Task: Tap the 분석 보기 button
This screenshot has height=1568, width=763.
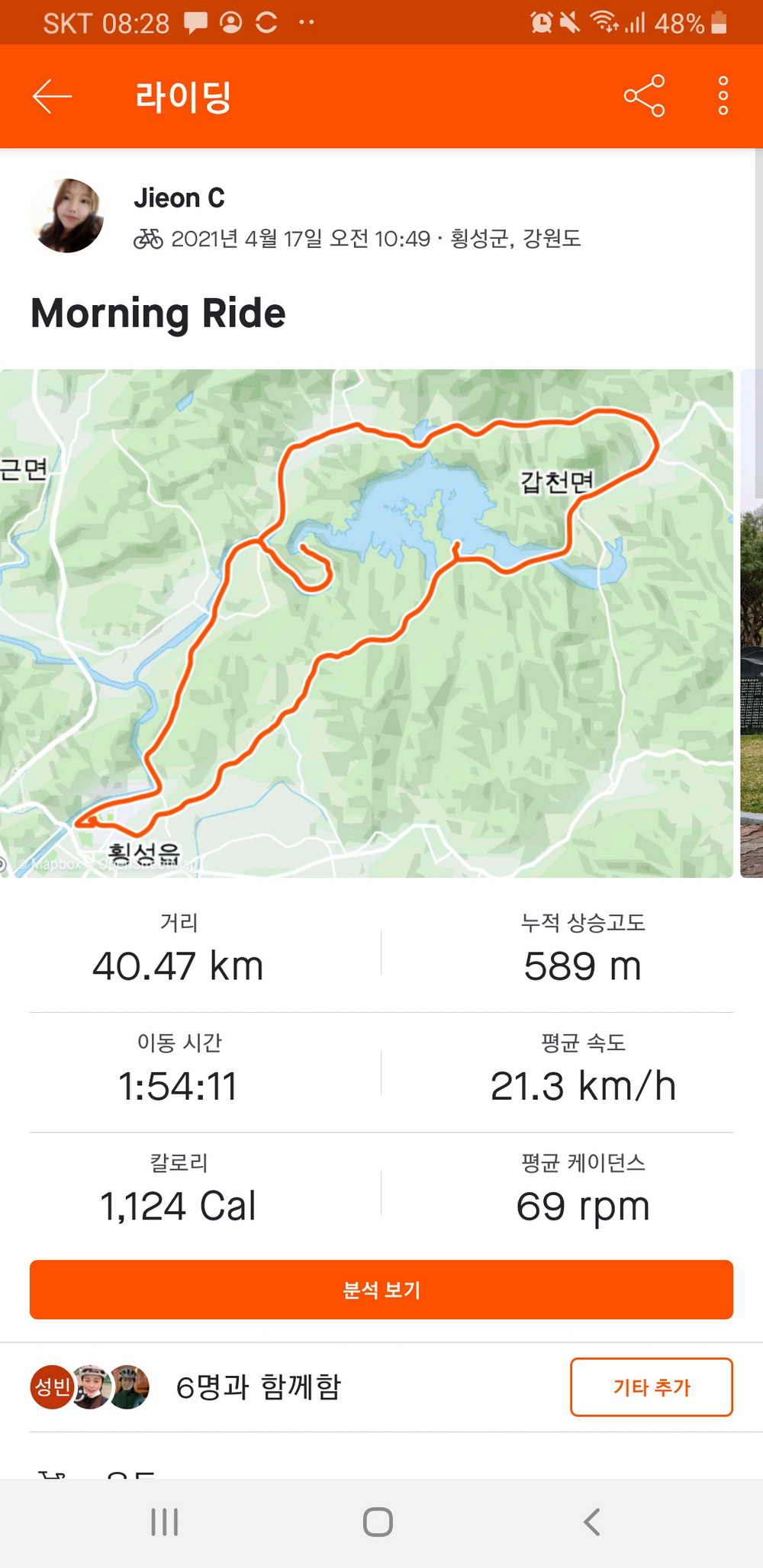Action: pyautogui.click(x=381, y=1290)
